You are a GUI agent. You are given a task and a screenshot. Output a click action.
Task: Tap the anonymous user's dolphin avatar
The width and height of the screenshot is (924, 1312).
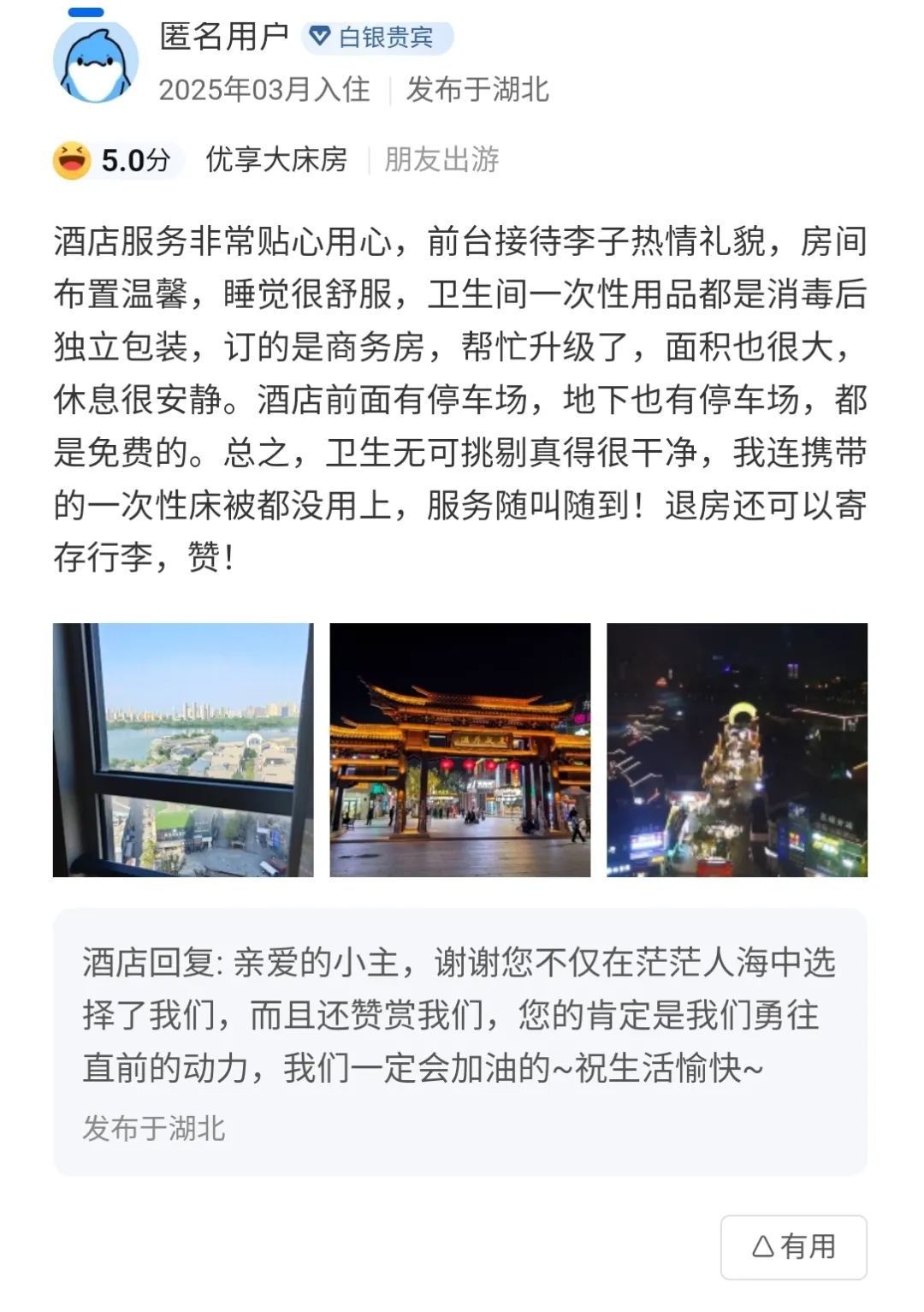tap(95, 61)
